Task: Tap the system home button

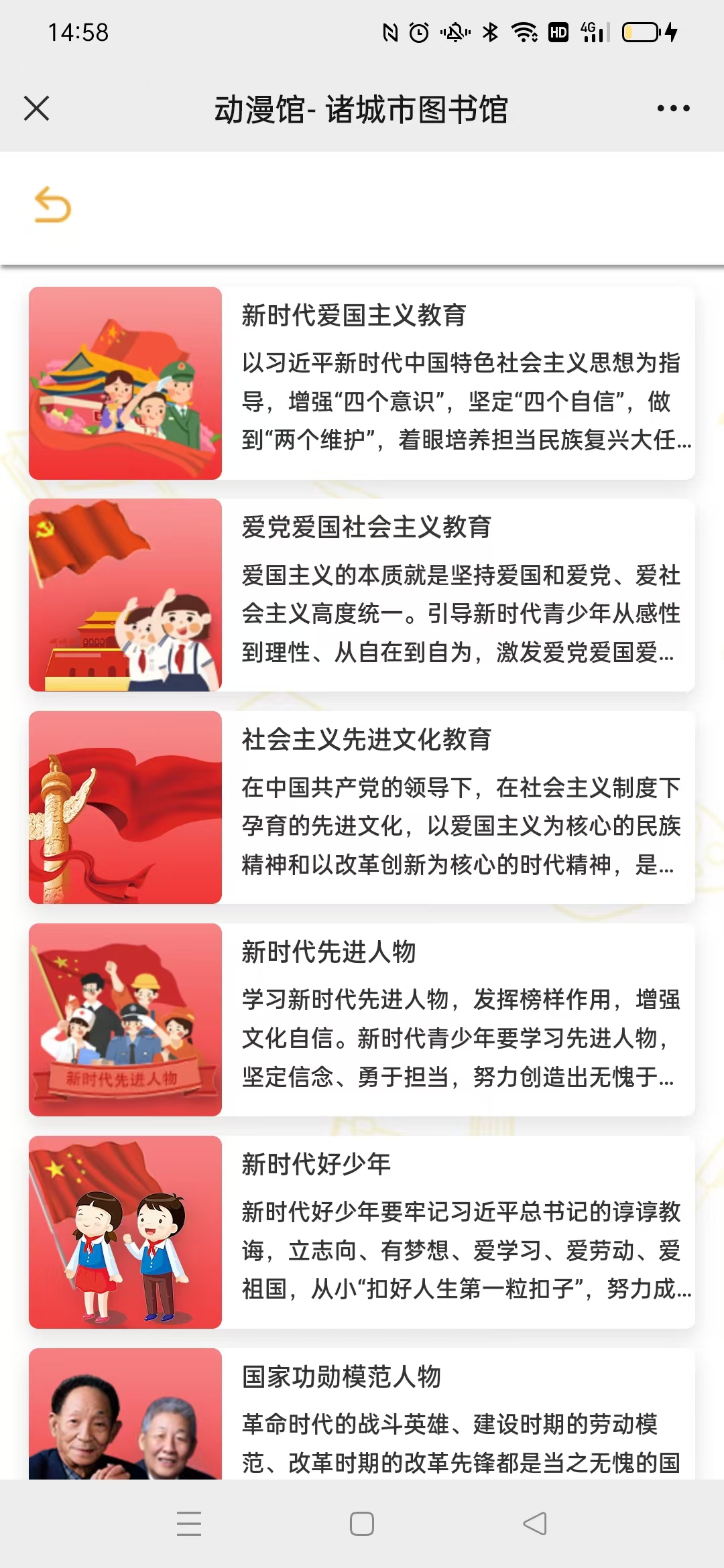Action: click(x=362, y=1524)
